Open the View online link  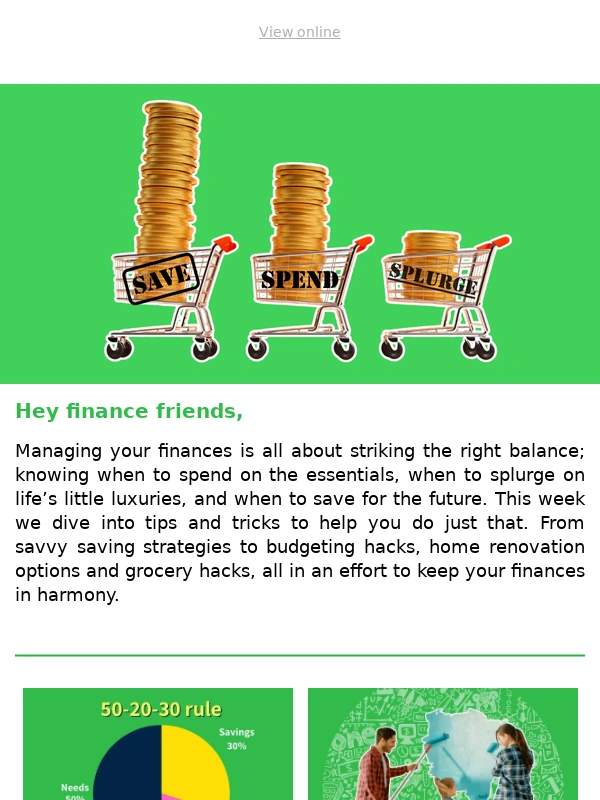pos(299,32)
